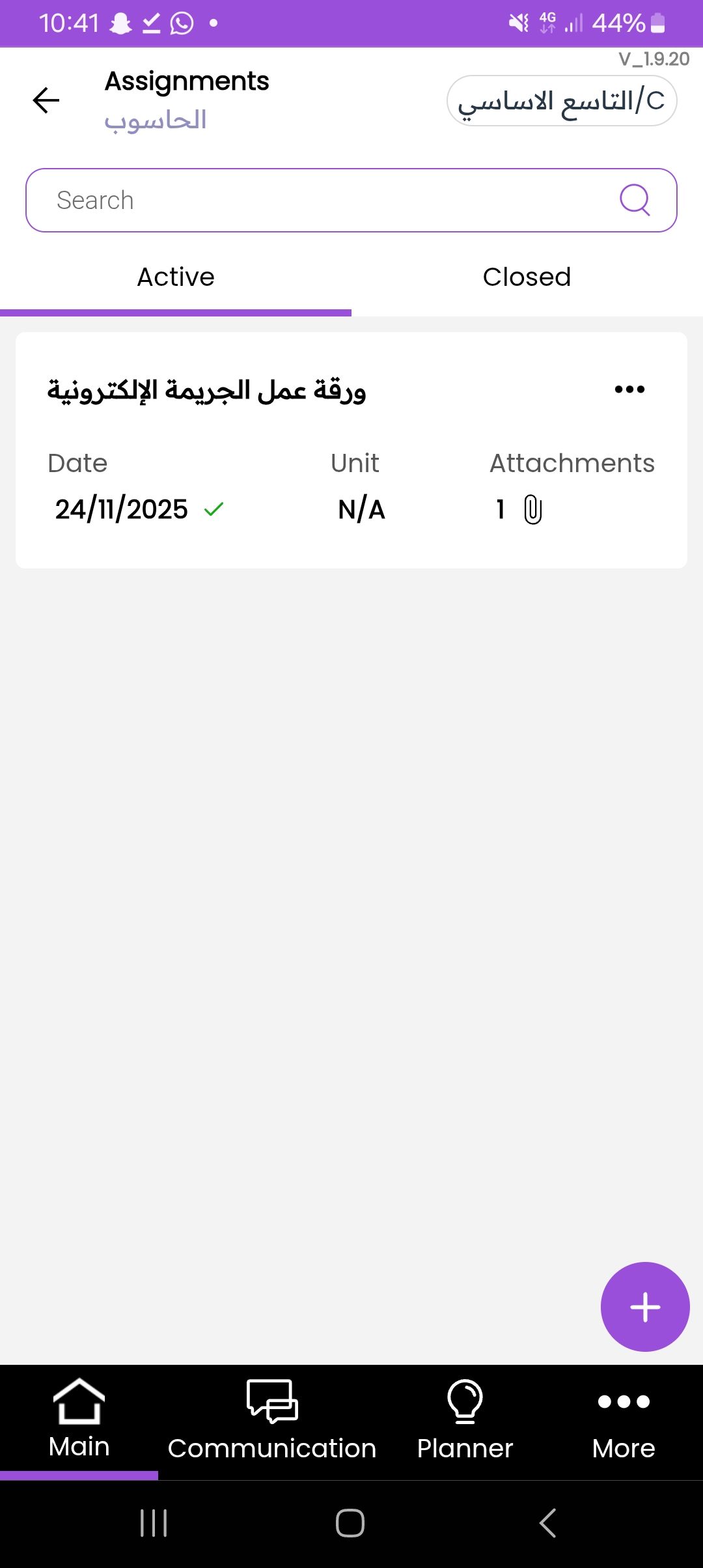Image resolution: width=703 pixels, height=1568 pixels.
Task: Switch to the Closed assignments tab
Action: point(527,277)
